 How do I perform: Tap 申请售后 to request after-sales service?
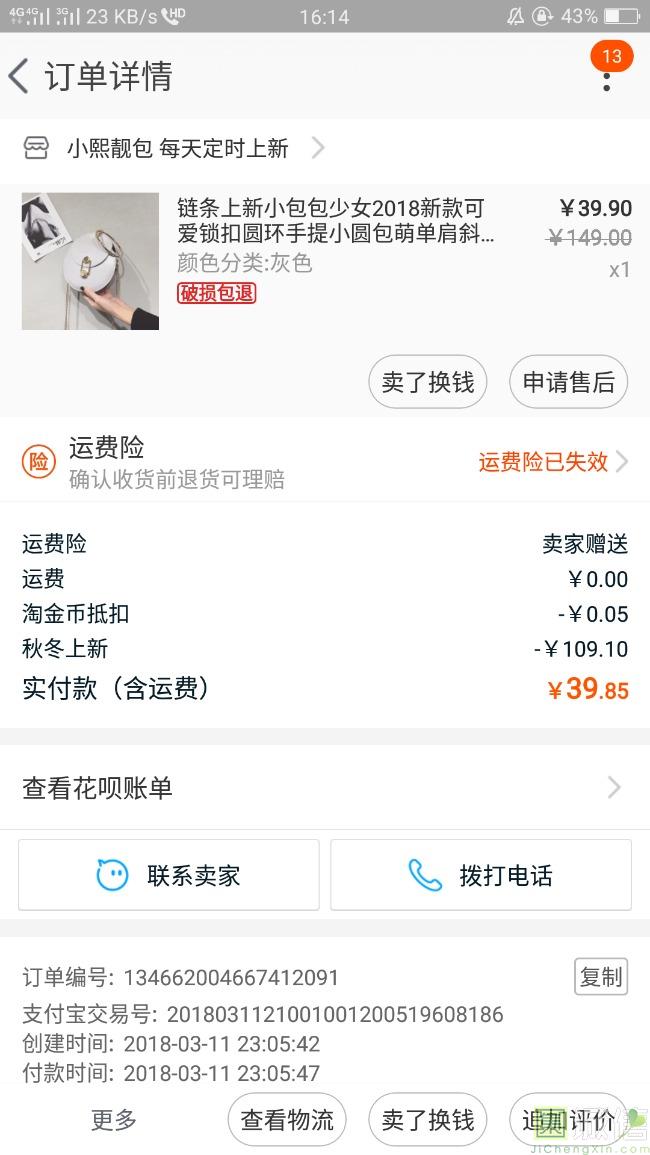coord(568,382)
